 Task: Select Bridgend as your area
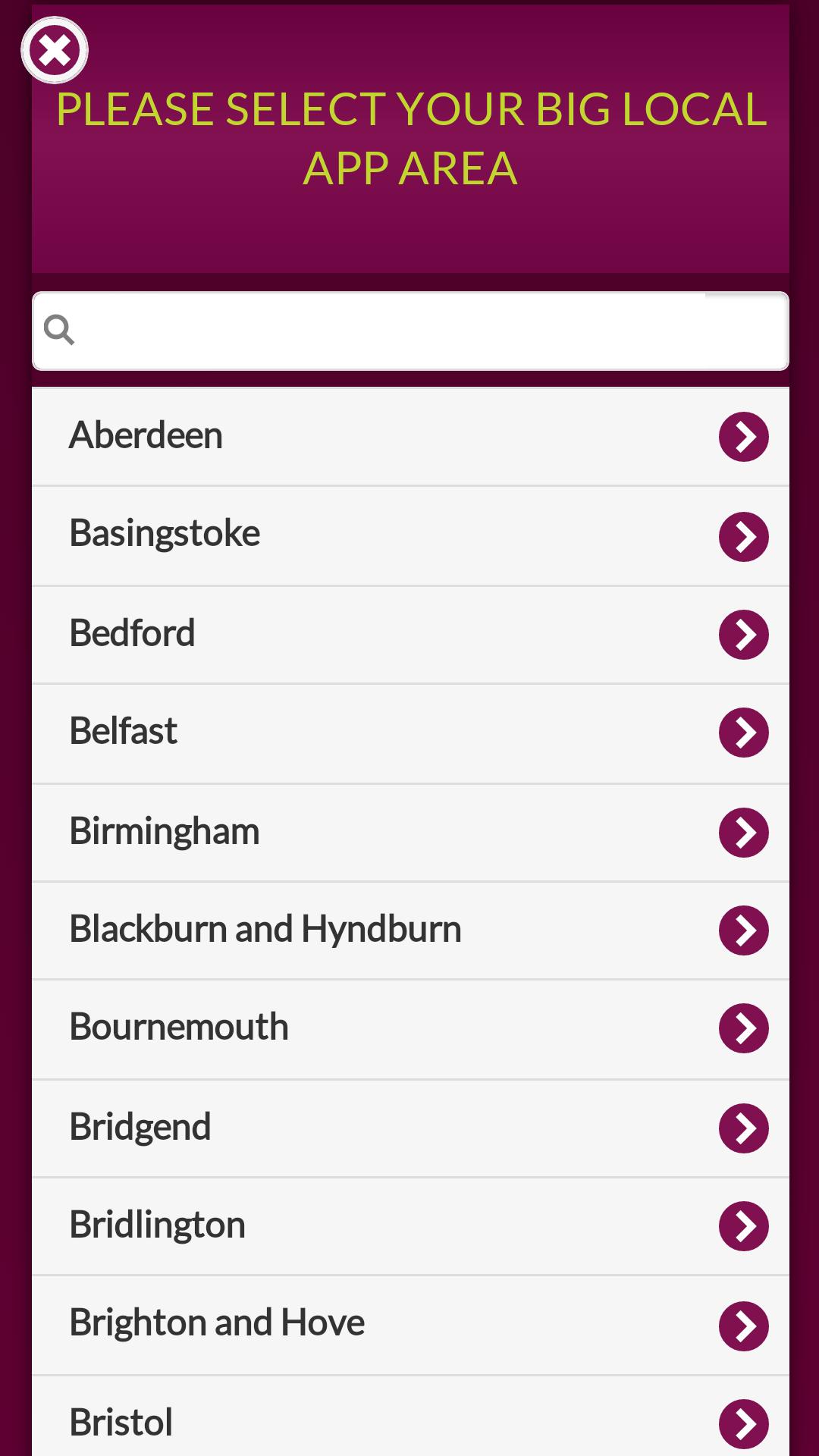[x=409, y=1128]
